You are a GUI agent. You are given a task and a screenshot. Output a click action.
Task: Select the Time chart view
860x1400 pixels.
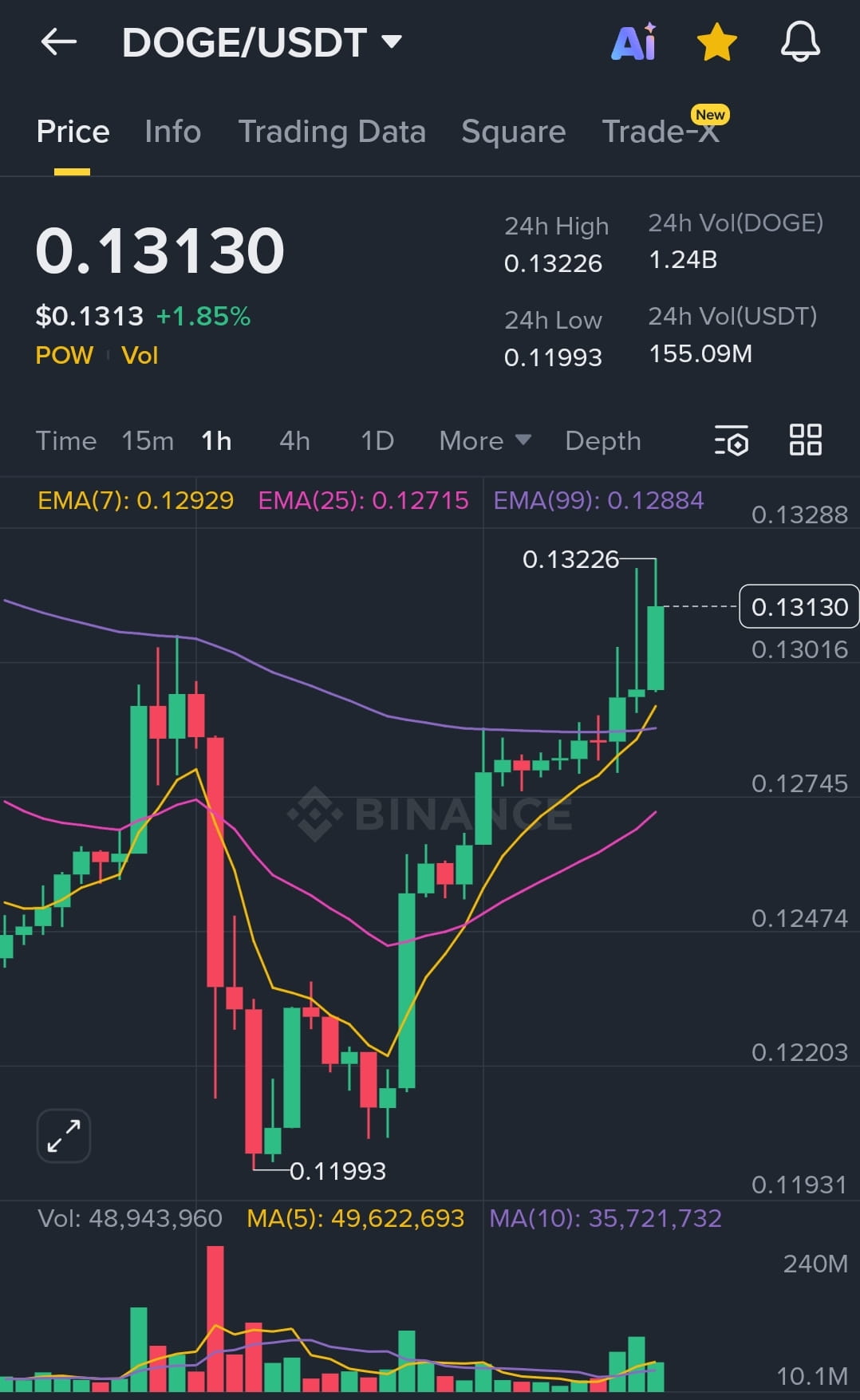(66, 440)
